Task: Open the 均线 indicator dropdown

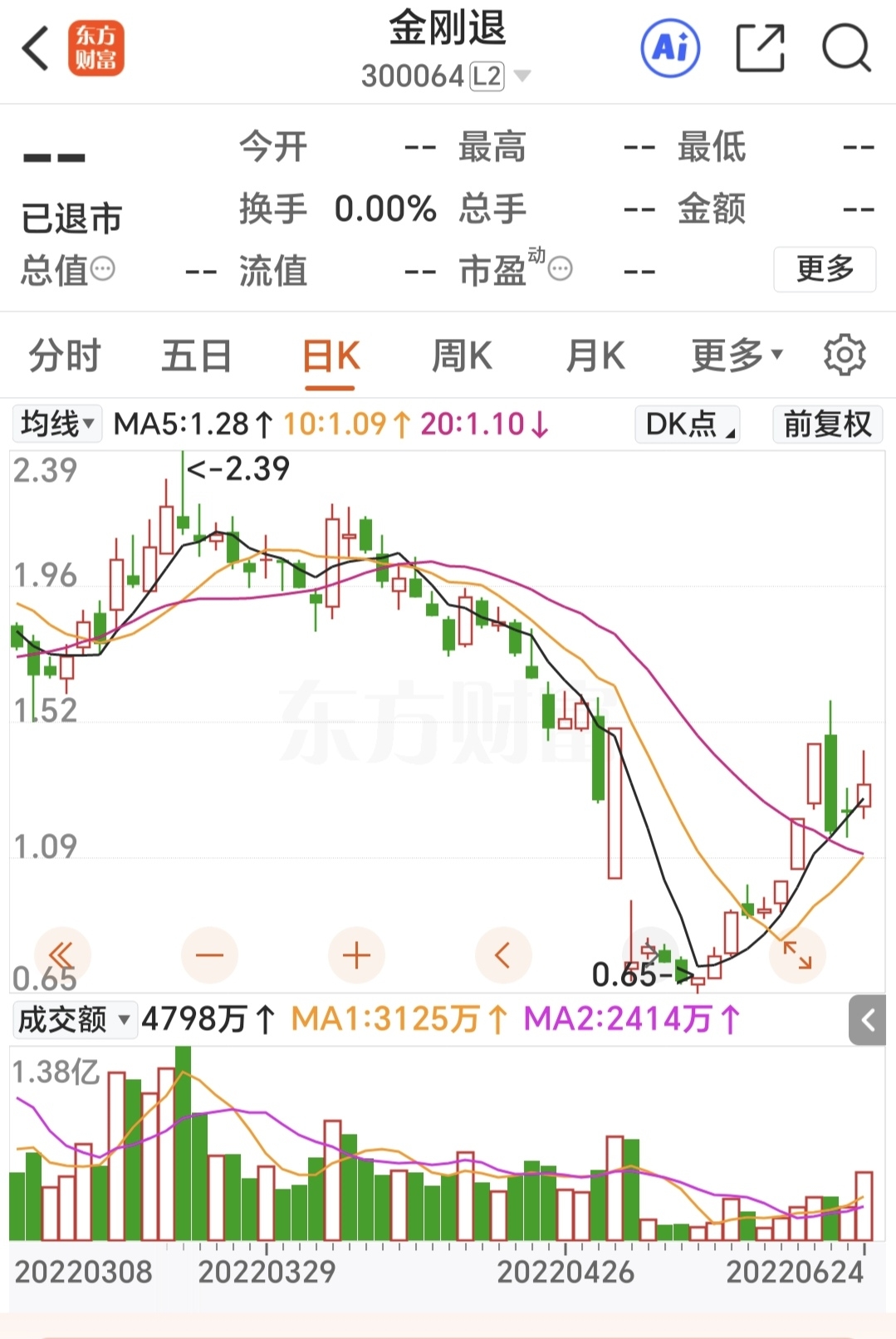Action: click(56, 424)
